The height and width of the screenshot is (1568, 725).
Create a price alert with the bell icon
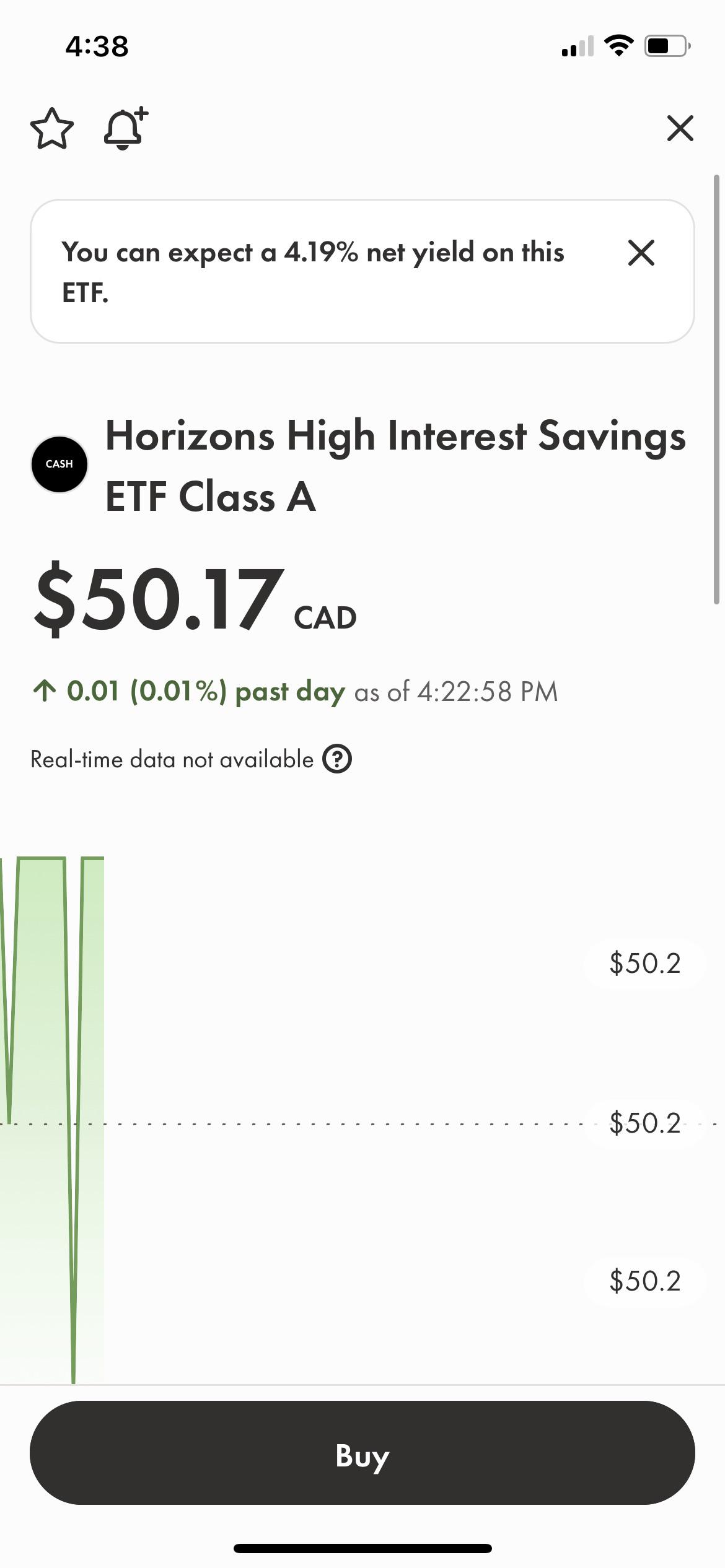pyautogui.click(x=126, y=128)
